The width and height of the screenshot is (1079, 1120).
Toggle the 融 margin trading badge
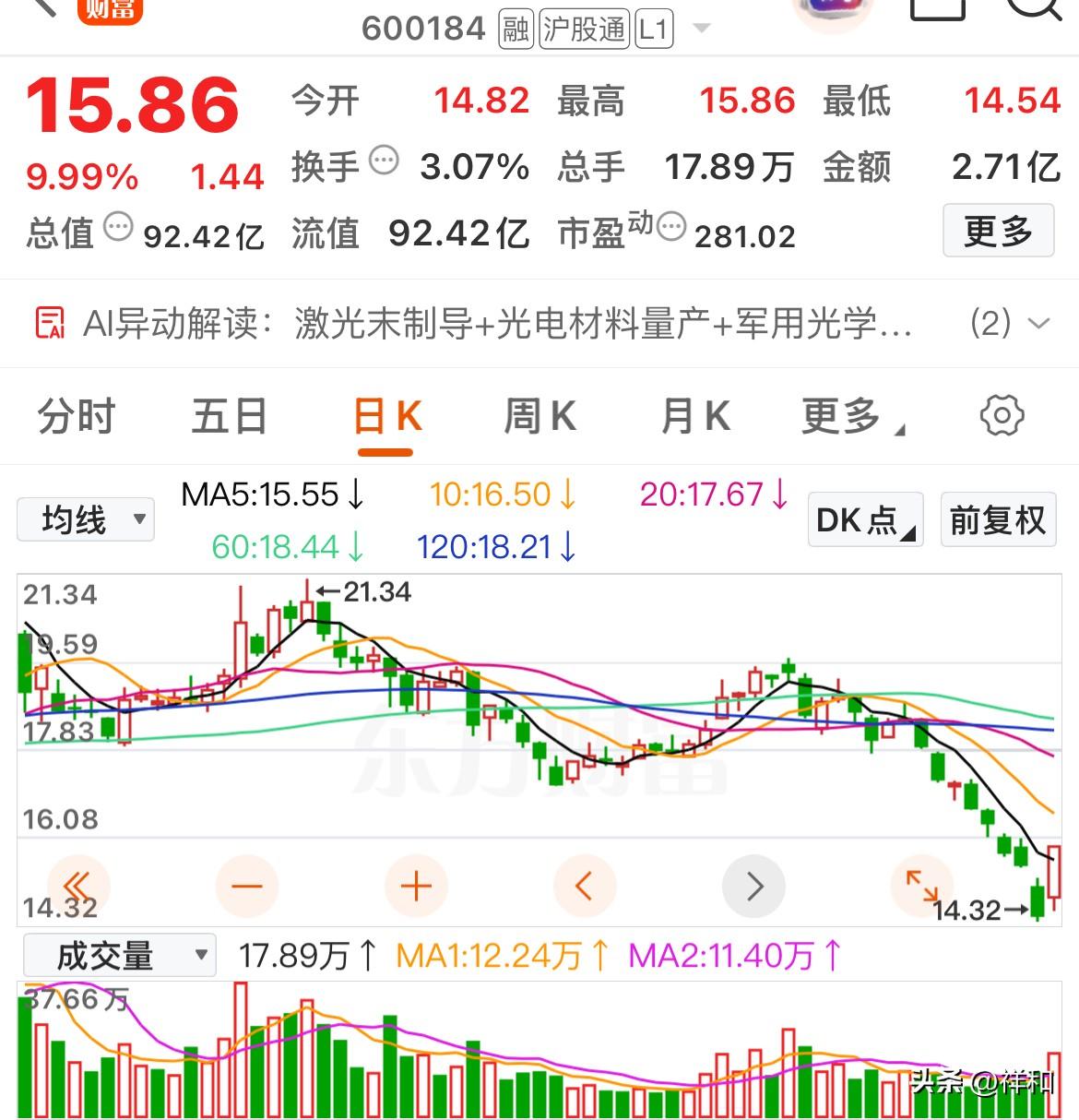[x=514, y=29]
